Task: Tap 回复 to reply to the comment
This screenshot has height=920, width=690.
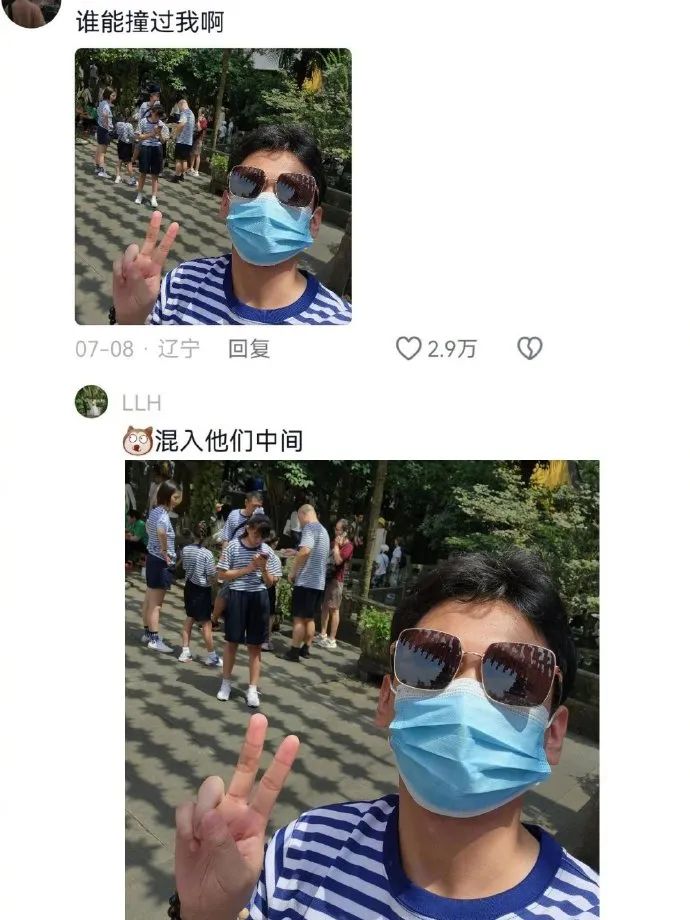Action: click(x=249, y=349)
